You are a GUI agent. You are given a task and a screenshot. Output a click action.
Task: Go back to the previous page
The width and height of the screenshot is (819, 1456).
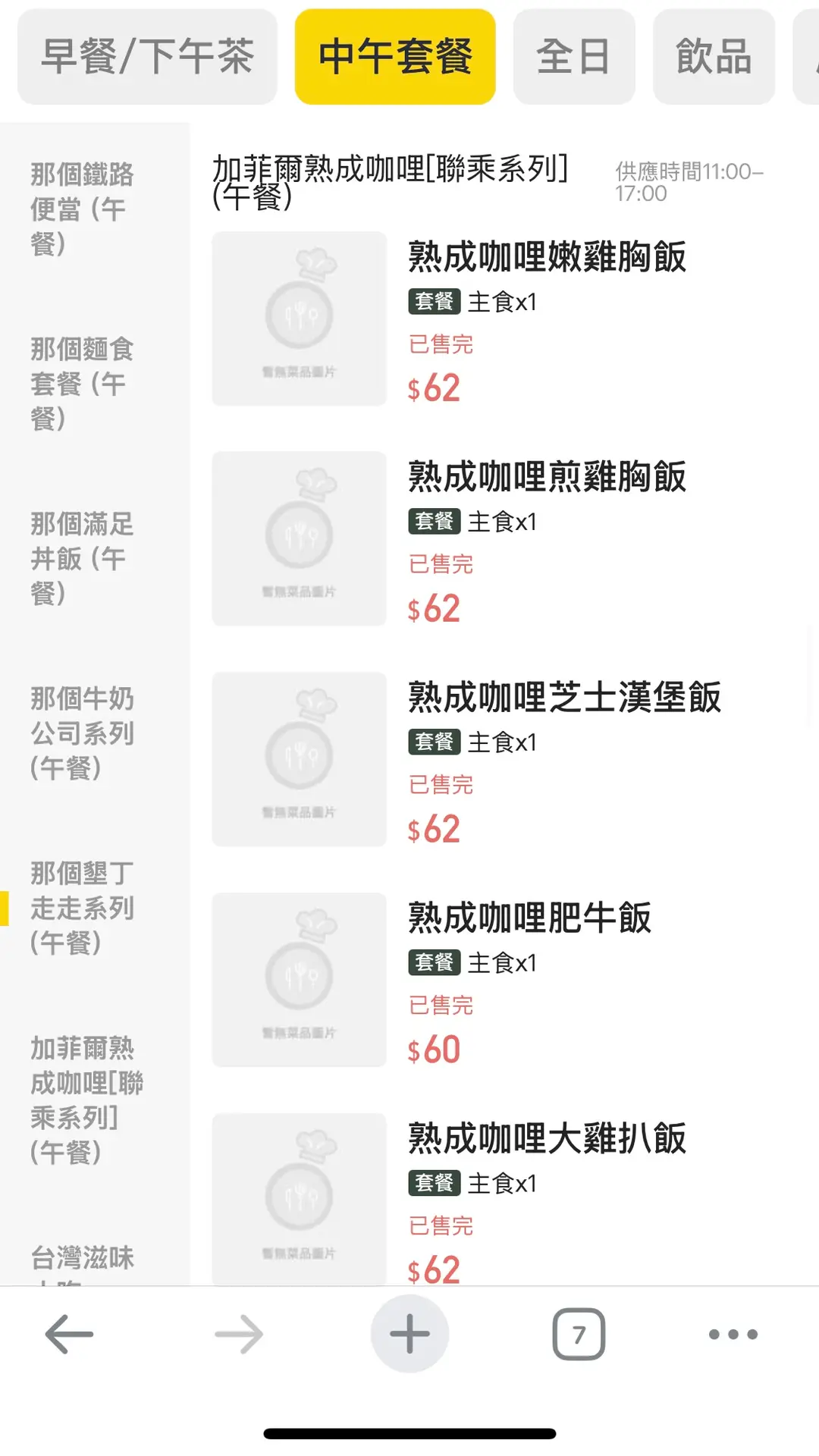[69, 1335]
